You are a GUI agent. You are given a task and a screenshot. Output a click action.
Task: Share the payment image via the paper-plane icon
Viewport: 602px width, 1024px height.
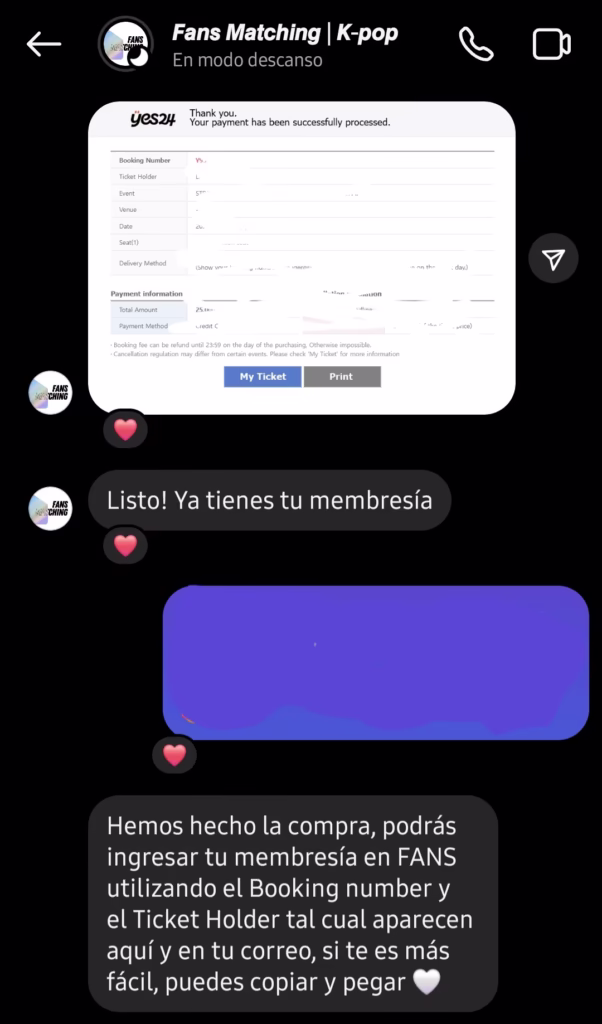[554, 259]
